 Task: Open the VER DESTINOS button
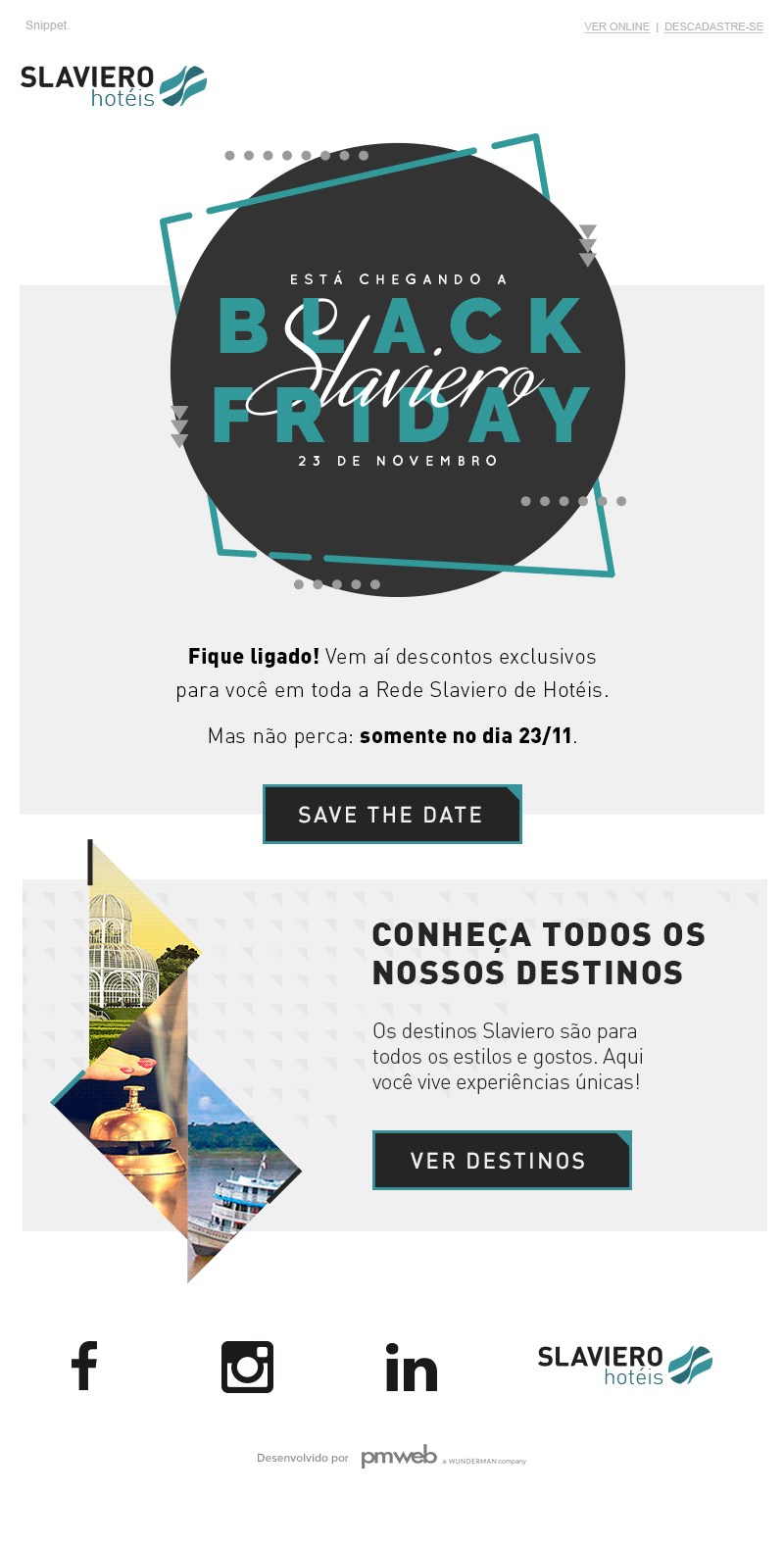pyautogui.click(x=501, y=1161)
